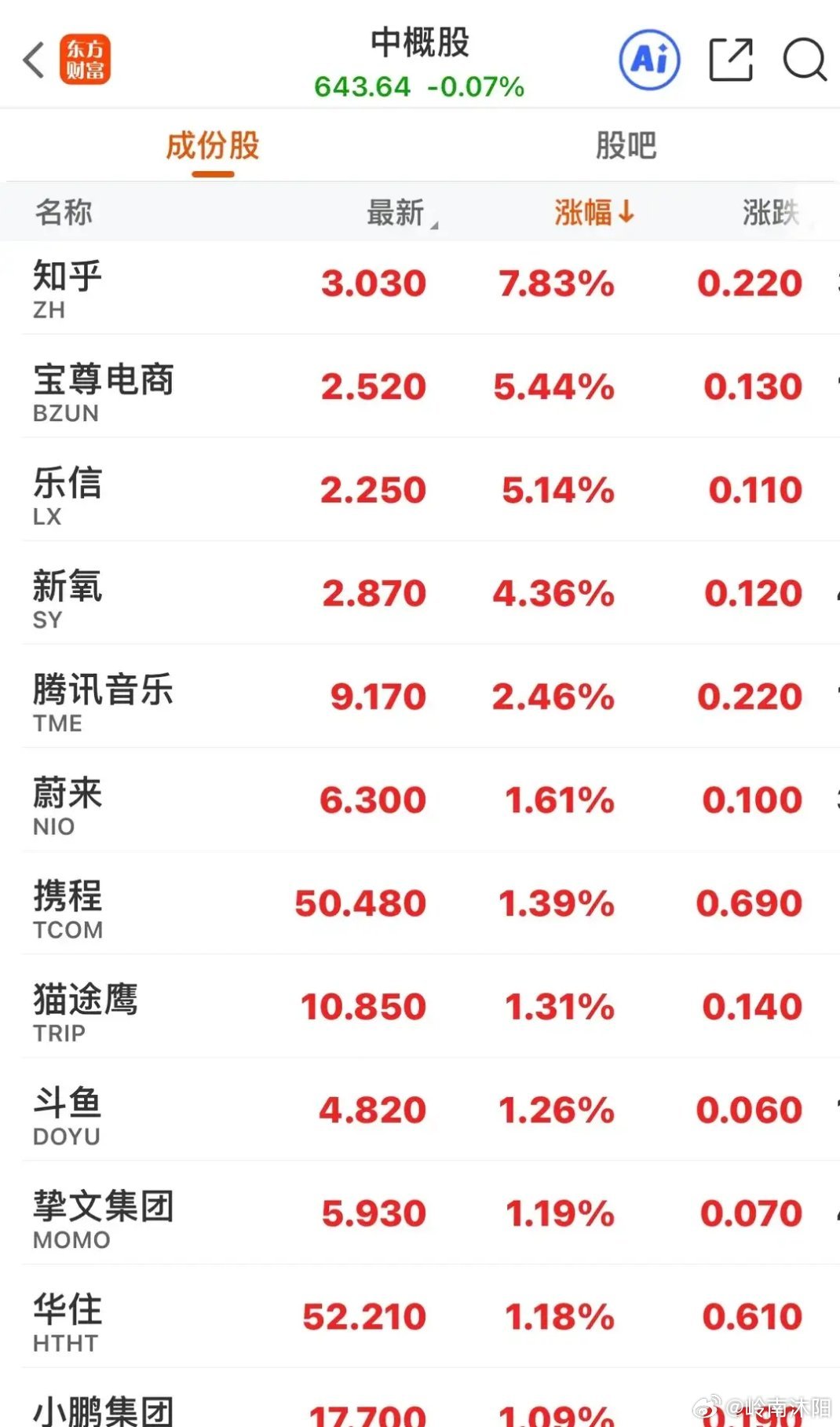View 腾讯音乐 TME quote page

(x=314, y=699)
